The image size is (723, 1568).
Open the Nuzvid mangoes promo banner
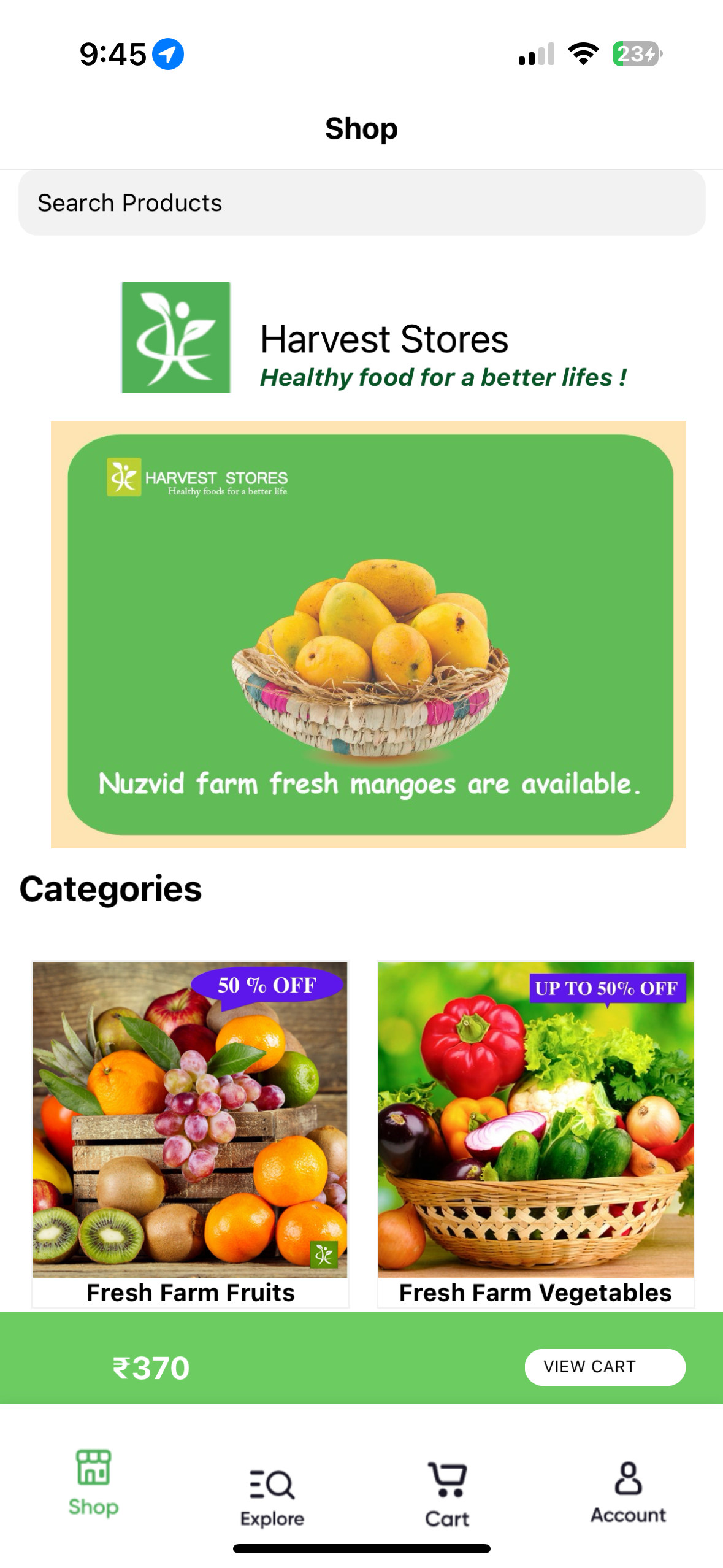[x=369, y=634]
